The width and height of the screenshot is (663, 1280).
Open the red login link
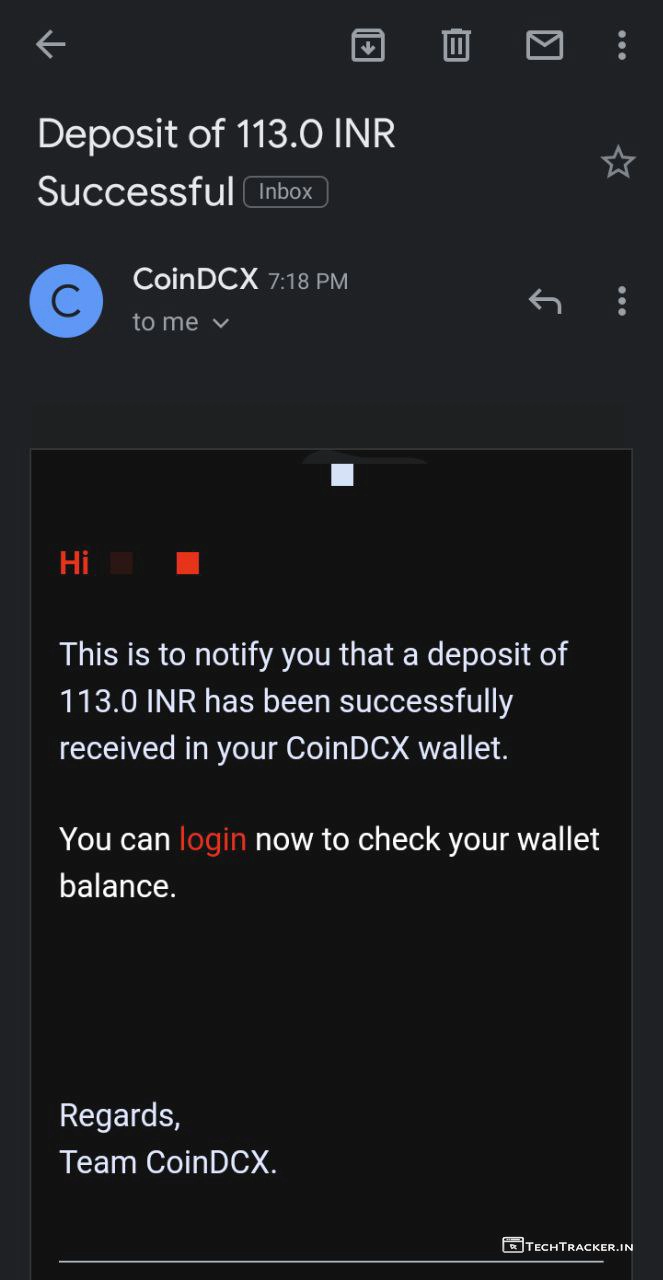tap(212, 839)
